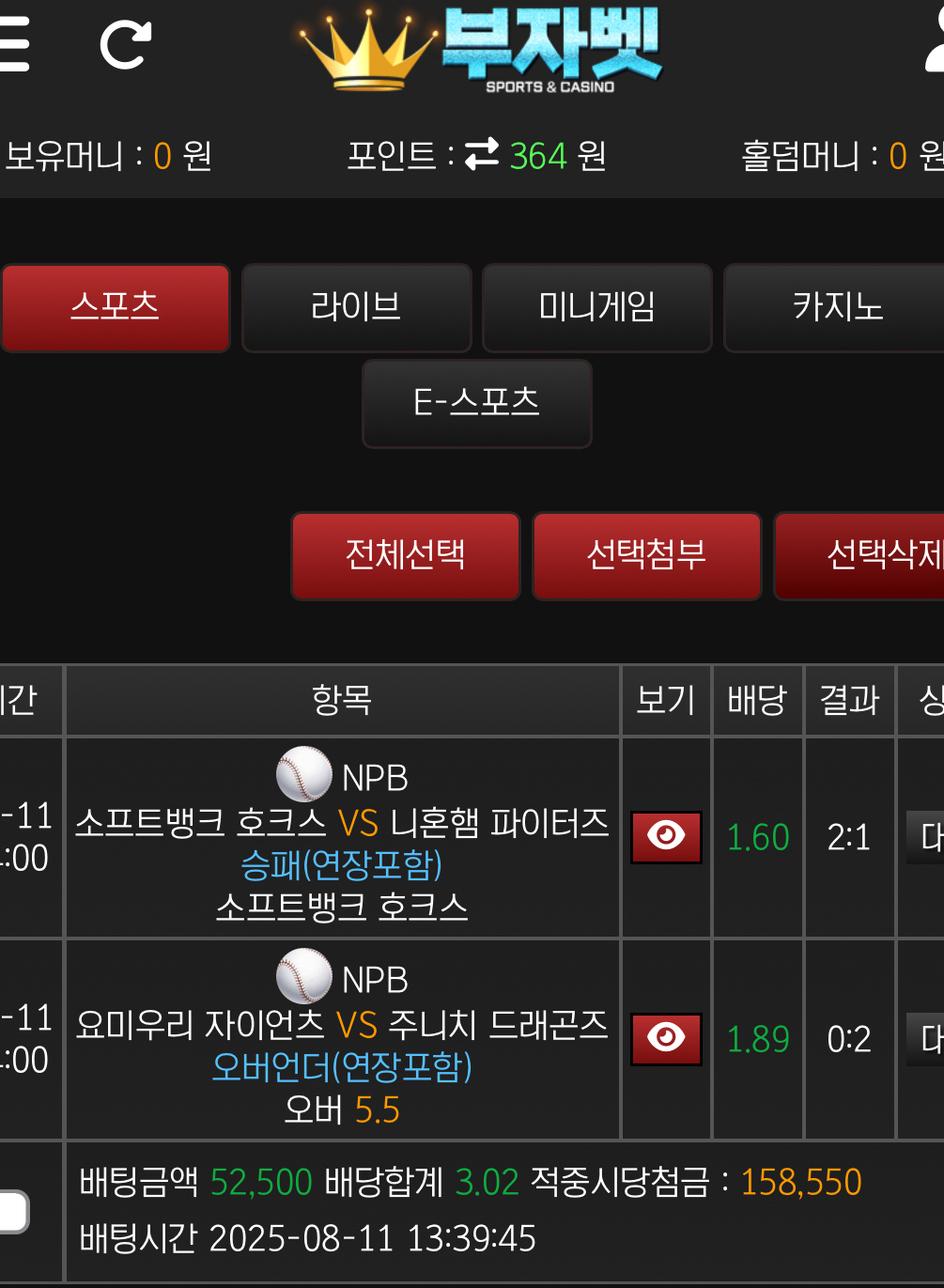
Task: Open the 카지노 tab
Action: click(x=834, y=308)
